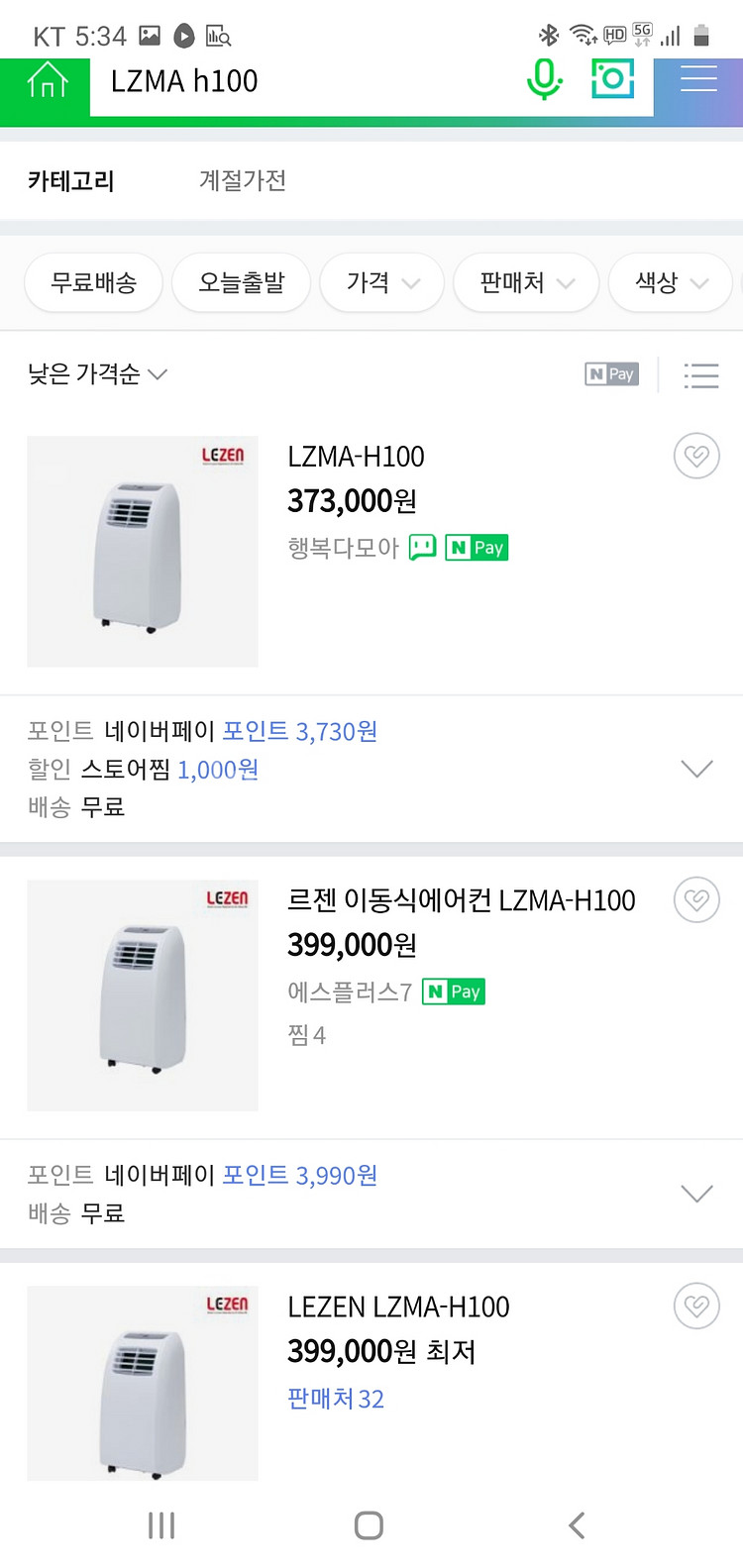Open the 가격 filter dropdown
This screenshot has height=1568, width=743.
[381, 282]
